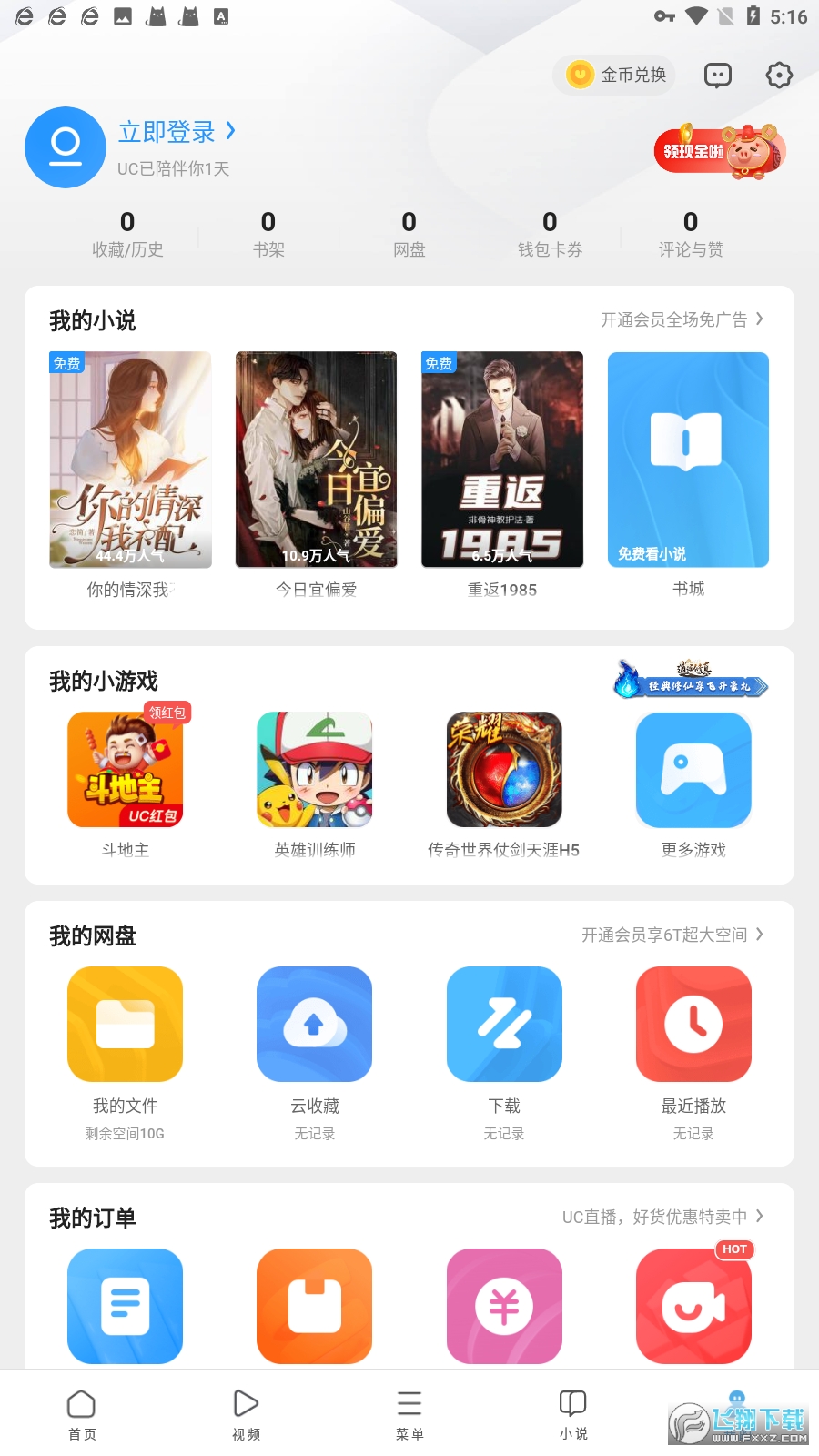
Task: Start 传奇世界仗剑天涯H5 game
Action: 503,769
